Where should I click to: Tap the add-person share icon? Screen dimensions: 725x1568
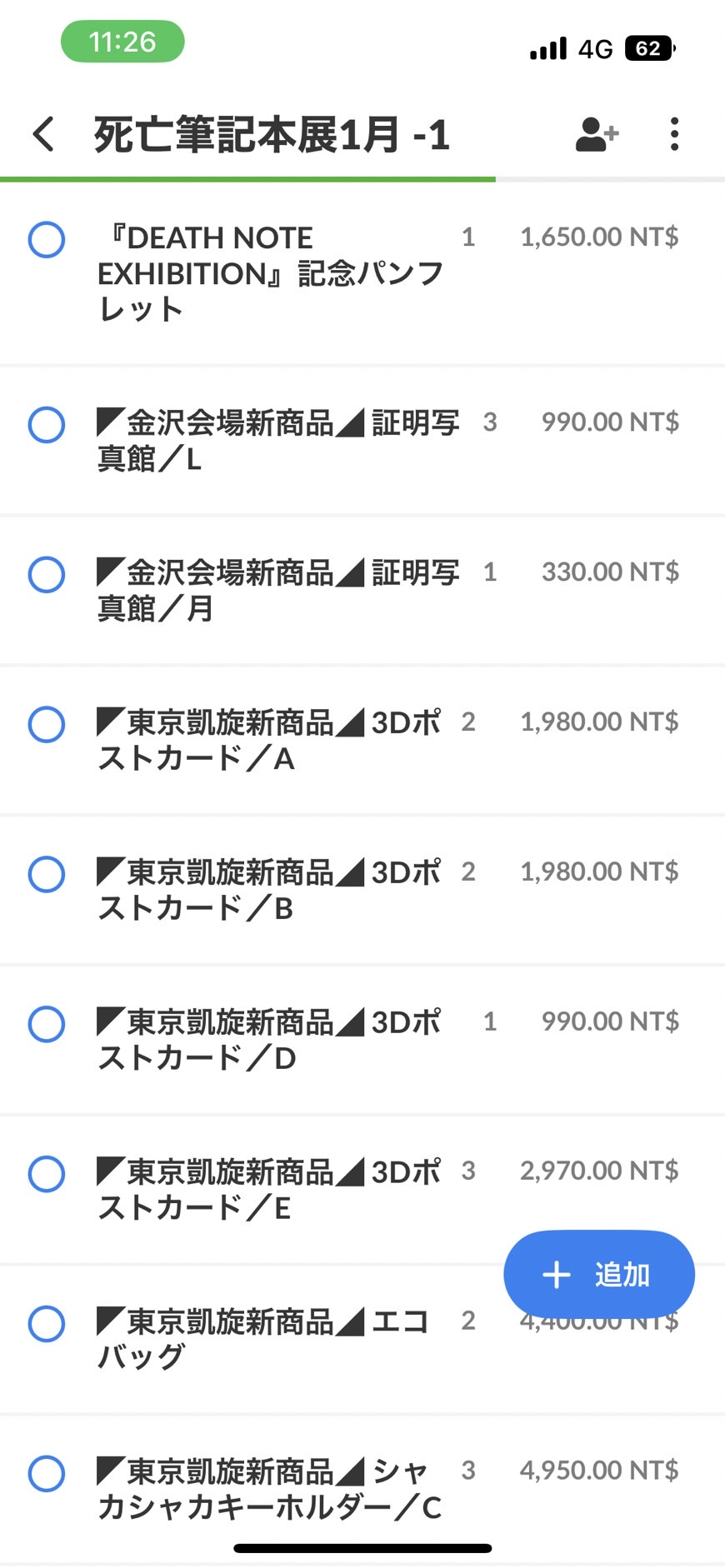point(597,134)
